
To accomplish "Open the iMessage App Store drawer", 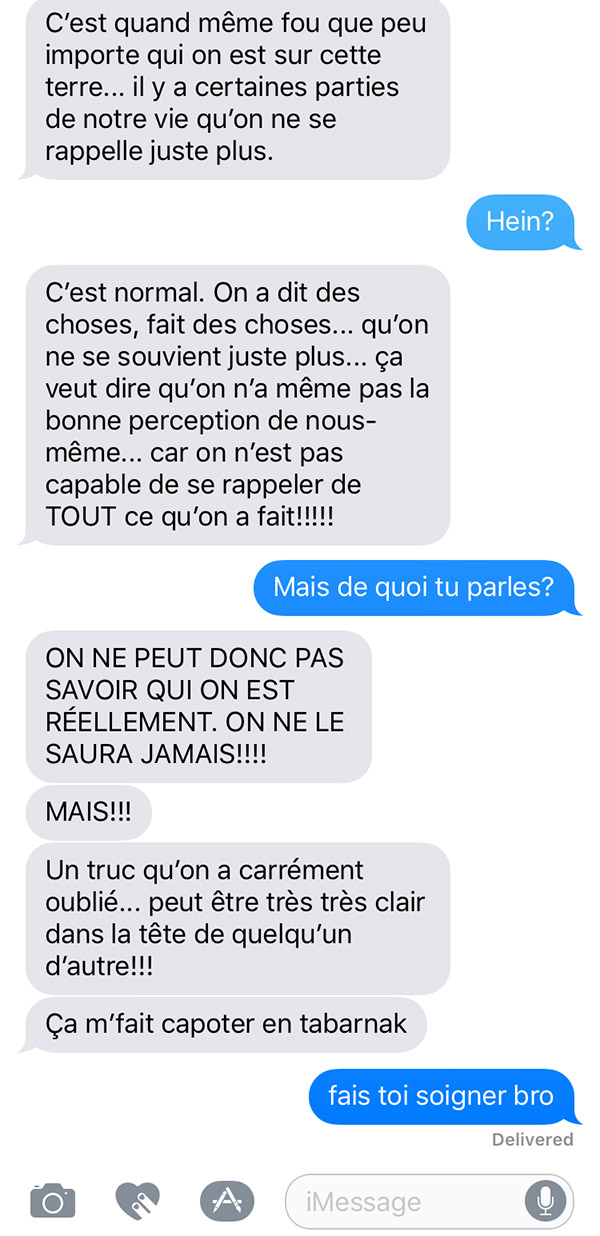I will tap(227, 1200).
